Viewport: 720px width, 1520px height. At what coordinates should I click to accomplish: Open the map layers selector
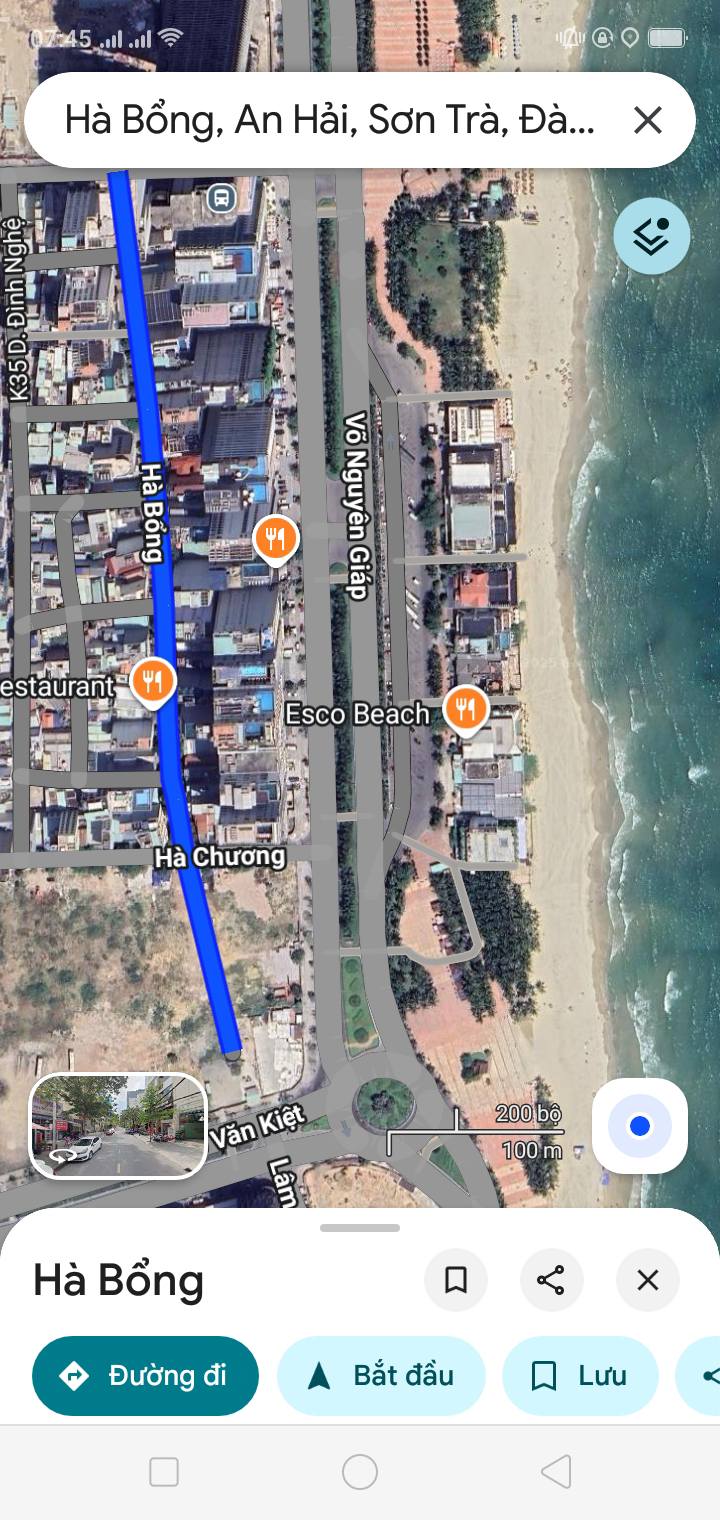[x=651, y=237]
